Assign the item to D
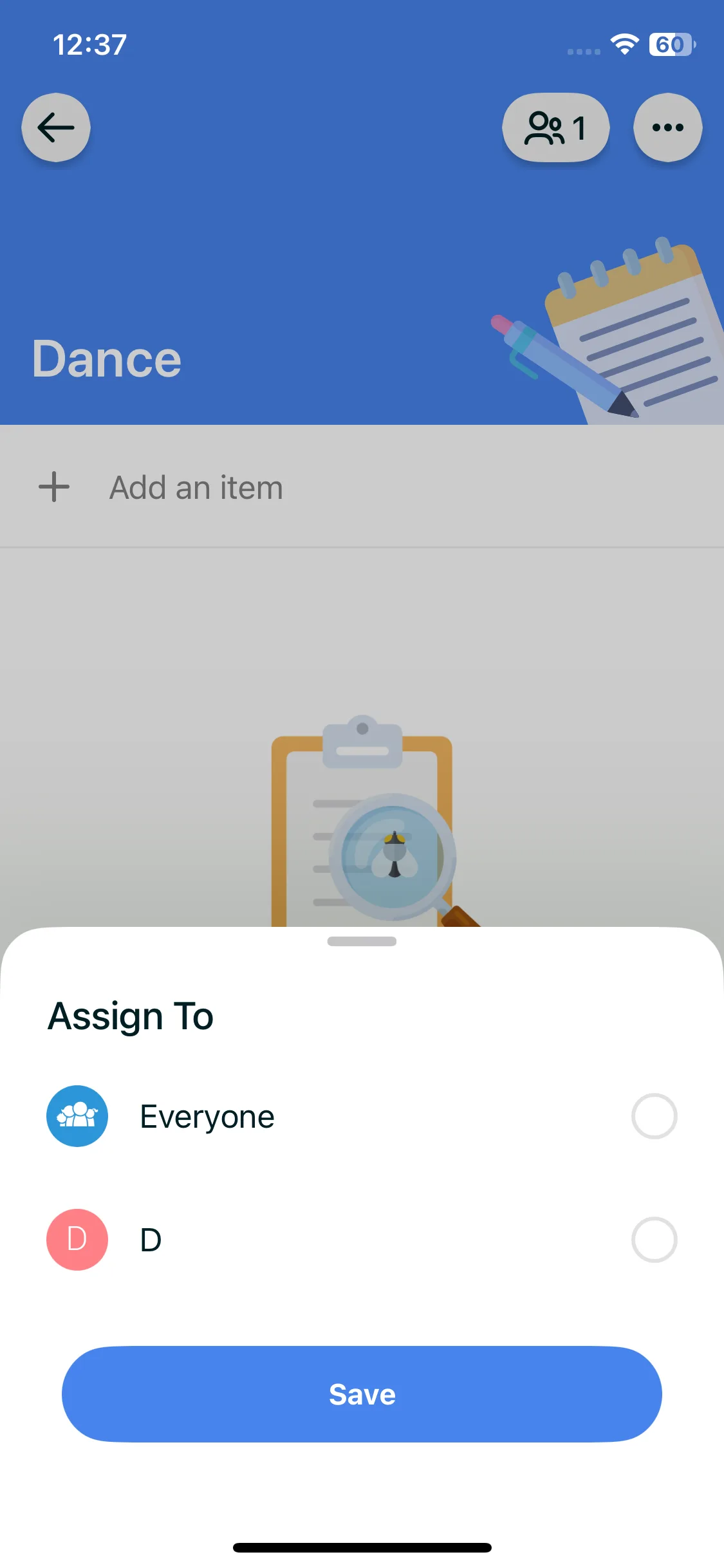The image size is (724, 1568). 653,1240
